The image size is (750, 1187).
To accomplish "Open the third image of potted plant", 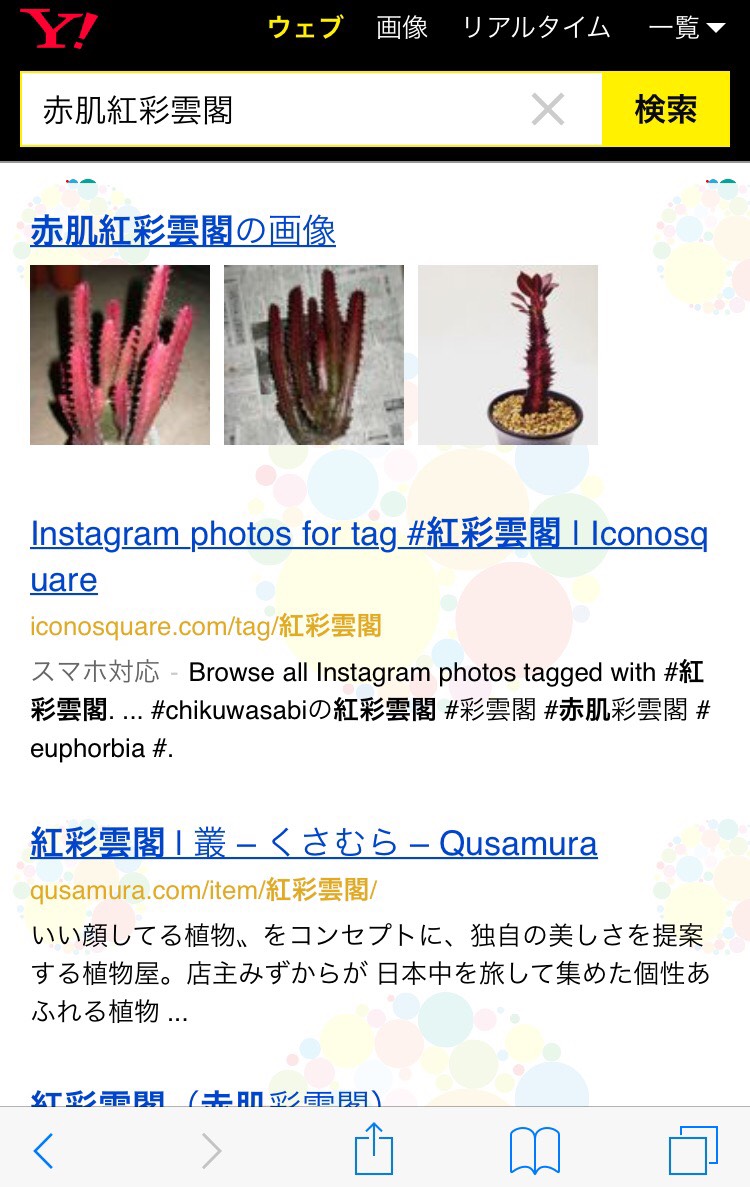I will [508, 355].
